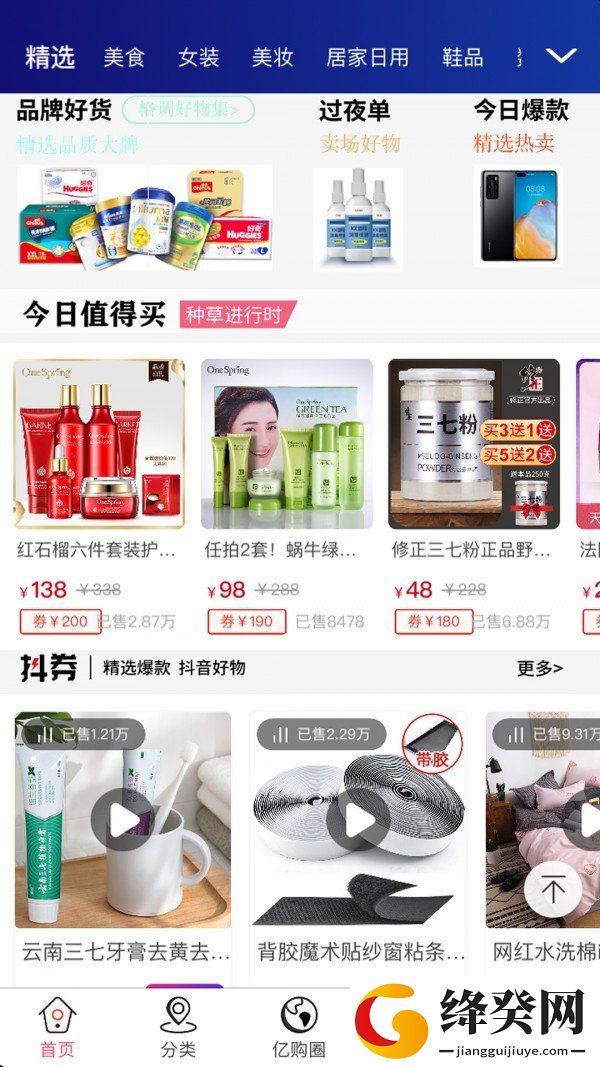Image resolution: width=600 pixels, height=1067 pixels.
Task: Play the 云南三七牙膏 video
Action: coord(122,820)
